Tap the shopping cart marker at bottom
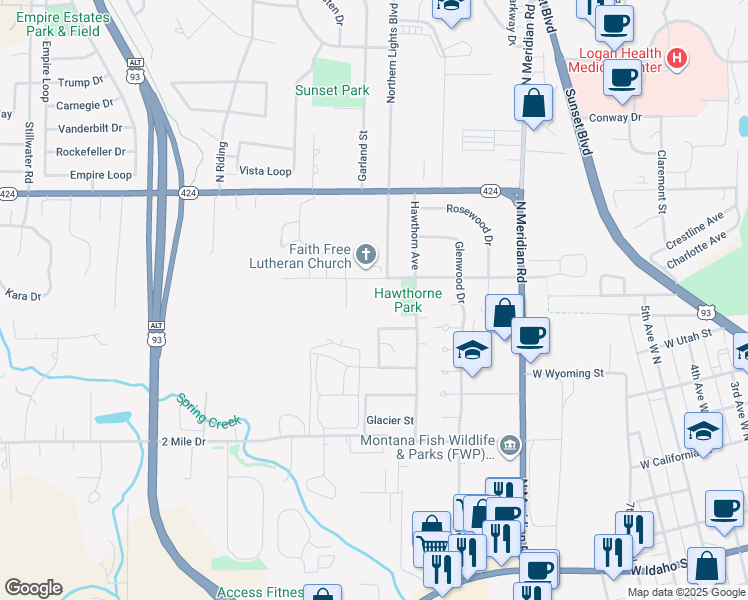The width and height of the screenshot is (748, 600). pos(432,548)
